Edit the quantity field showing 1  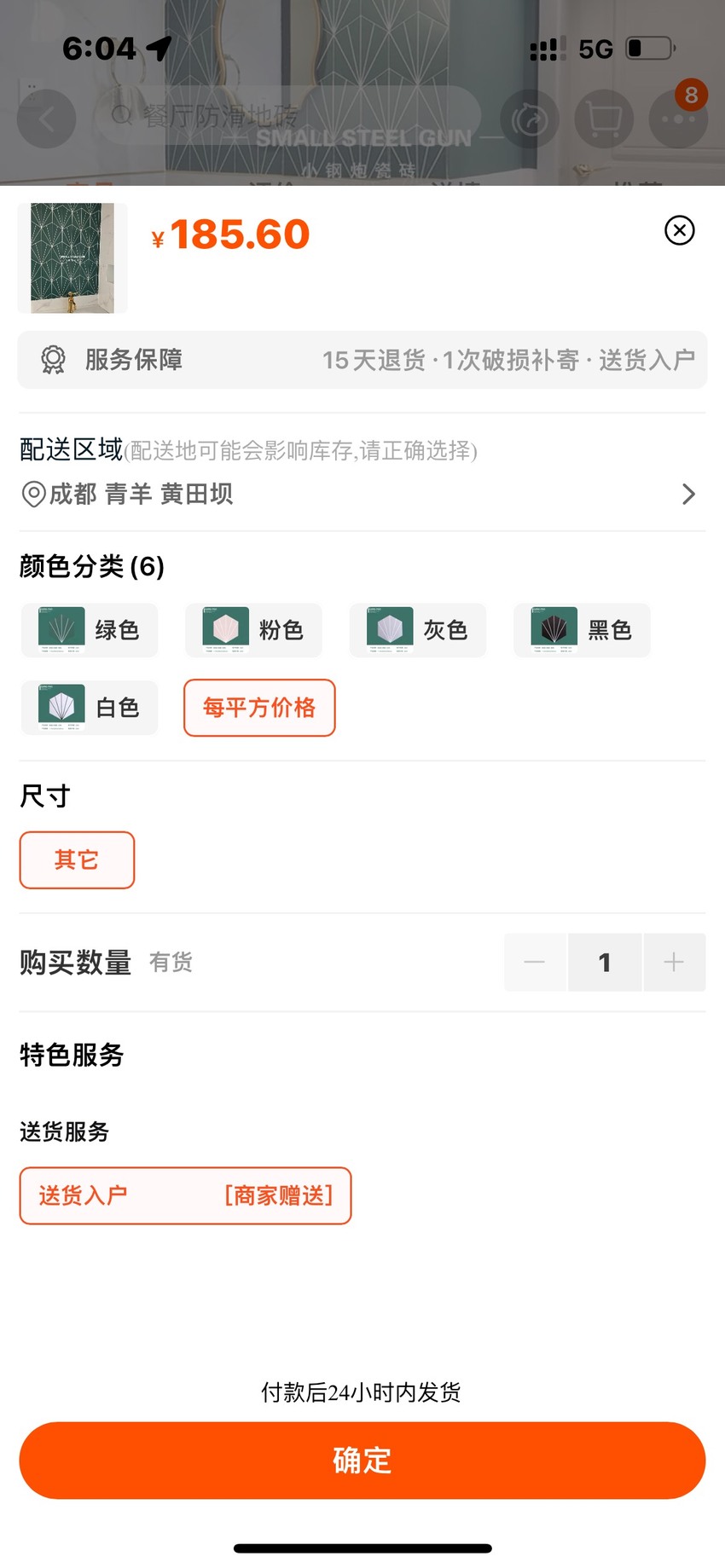(605, 962)
